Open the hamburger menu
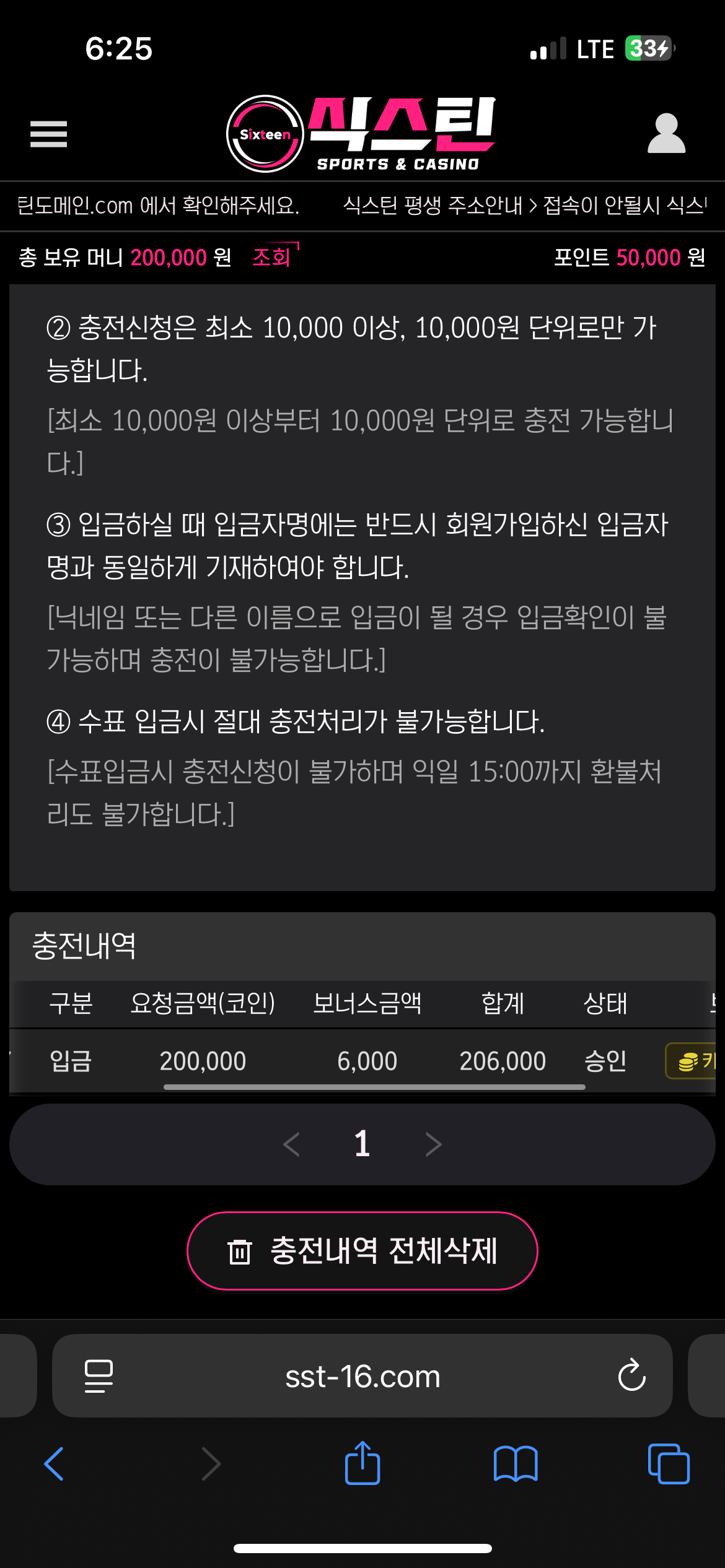Viewport: 725px width, 1568px height. point(48,134)
